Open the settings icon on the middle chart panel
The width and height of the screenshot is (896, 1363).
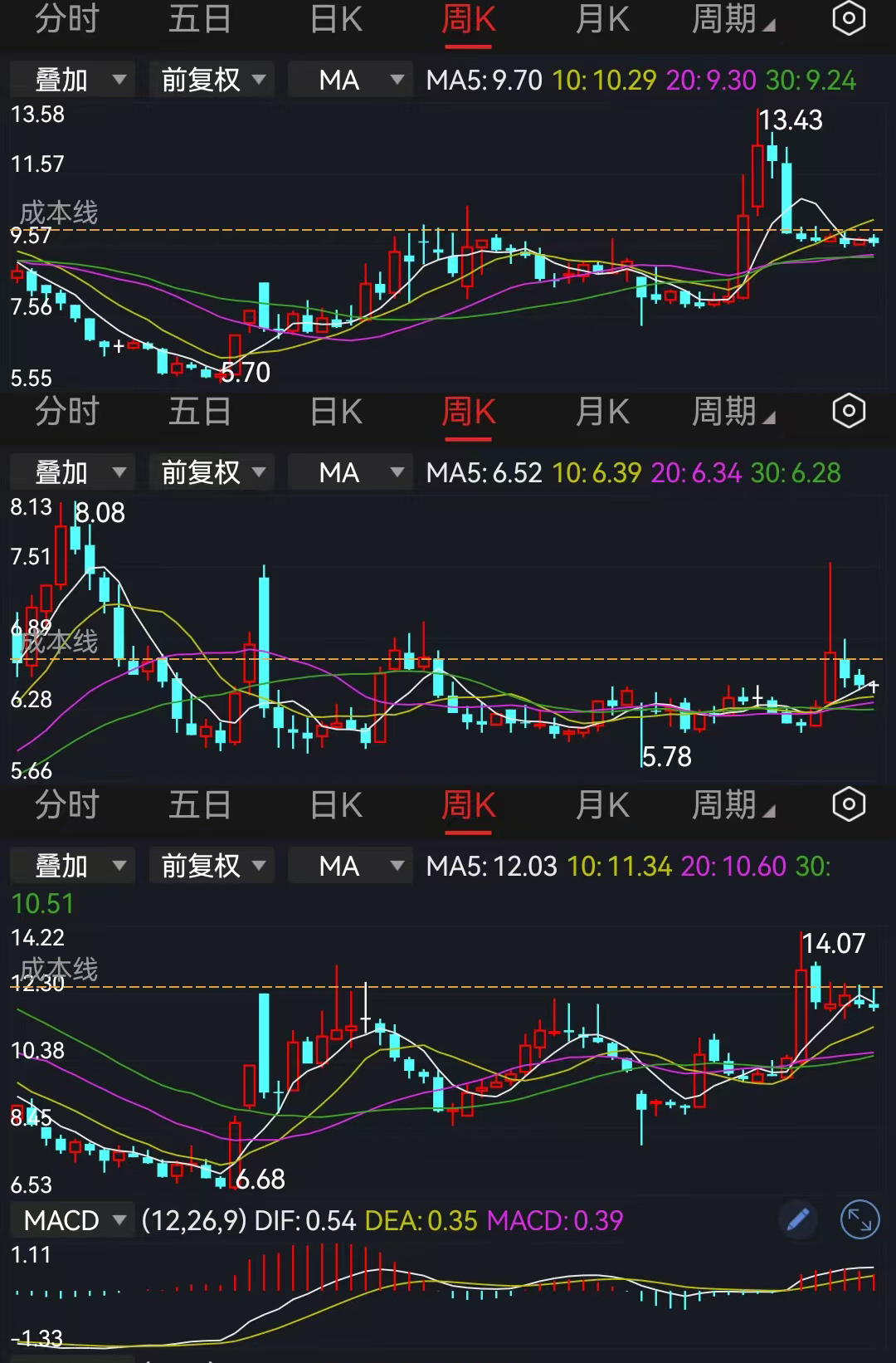pyautogui.click(x=848, y=410)
